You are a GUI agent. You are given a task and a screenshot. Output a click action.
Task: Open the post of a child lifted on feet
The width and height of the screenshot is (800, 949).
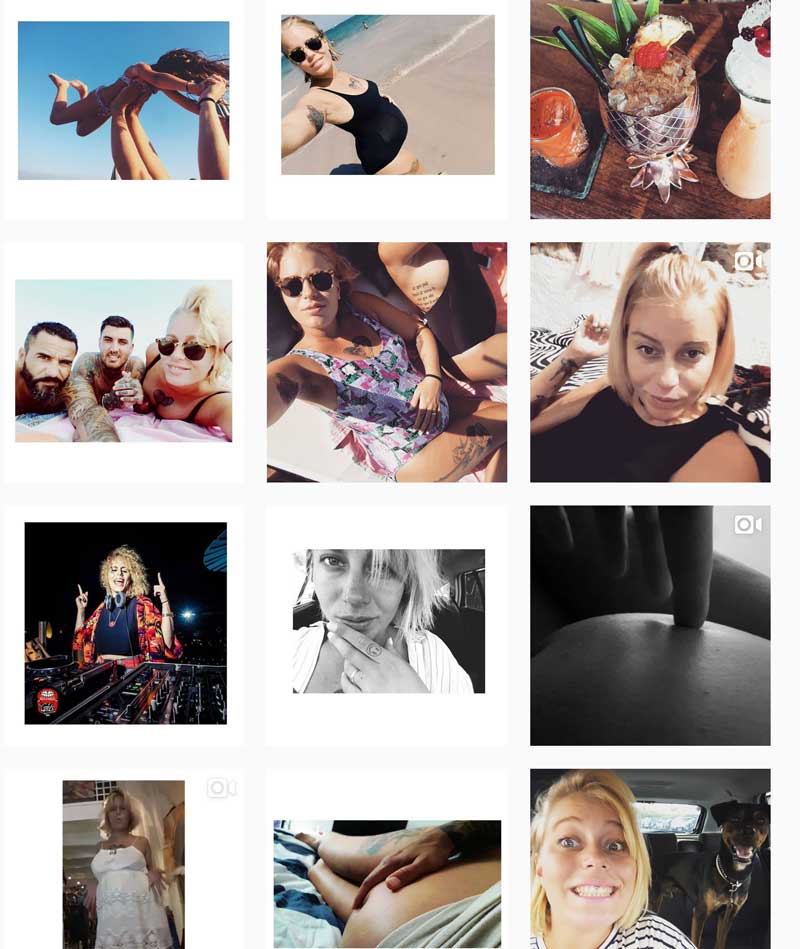coord(123,101)
